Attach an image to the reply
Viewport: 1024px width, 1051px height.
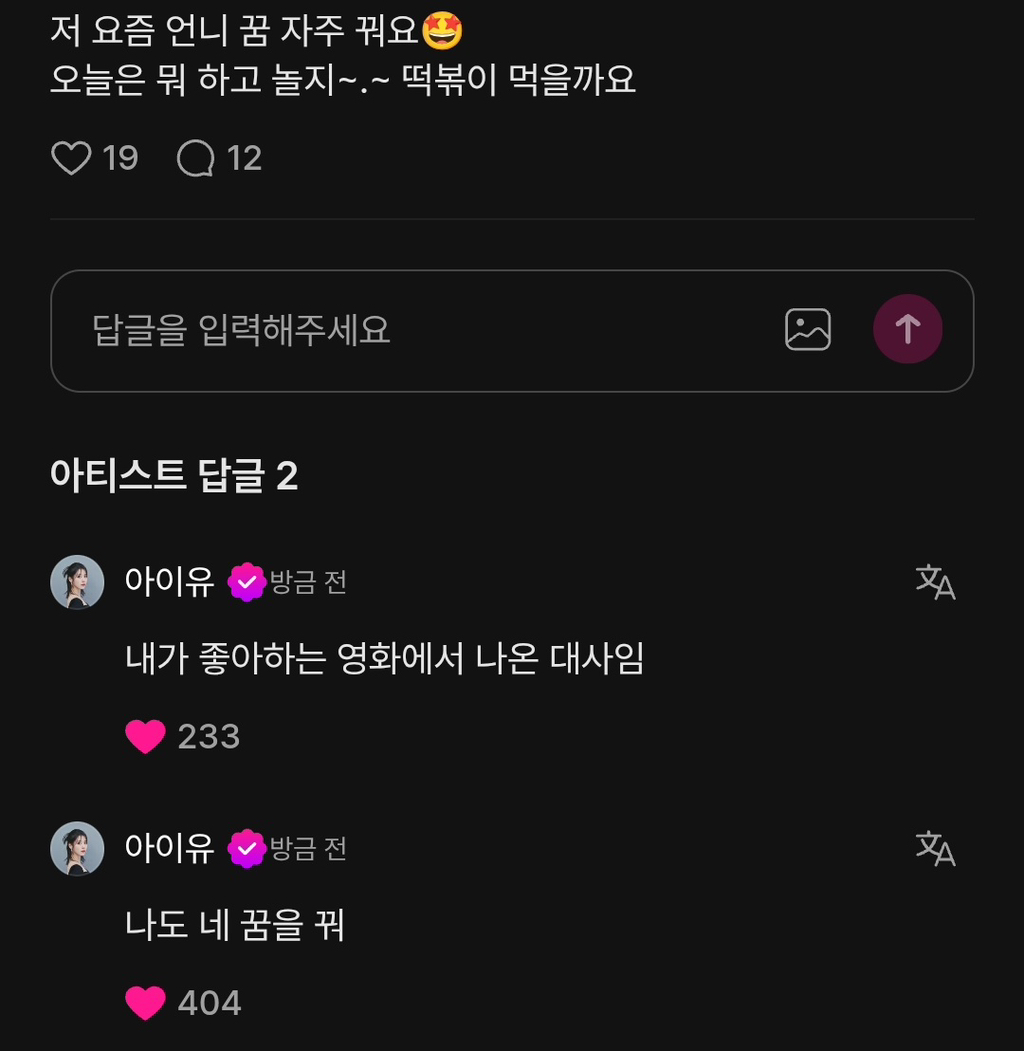coord(808,329)
